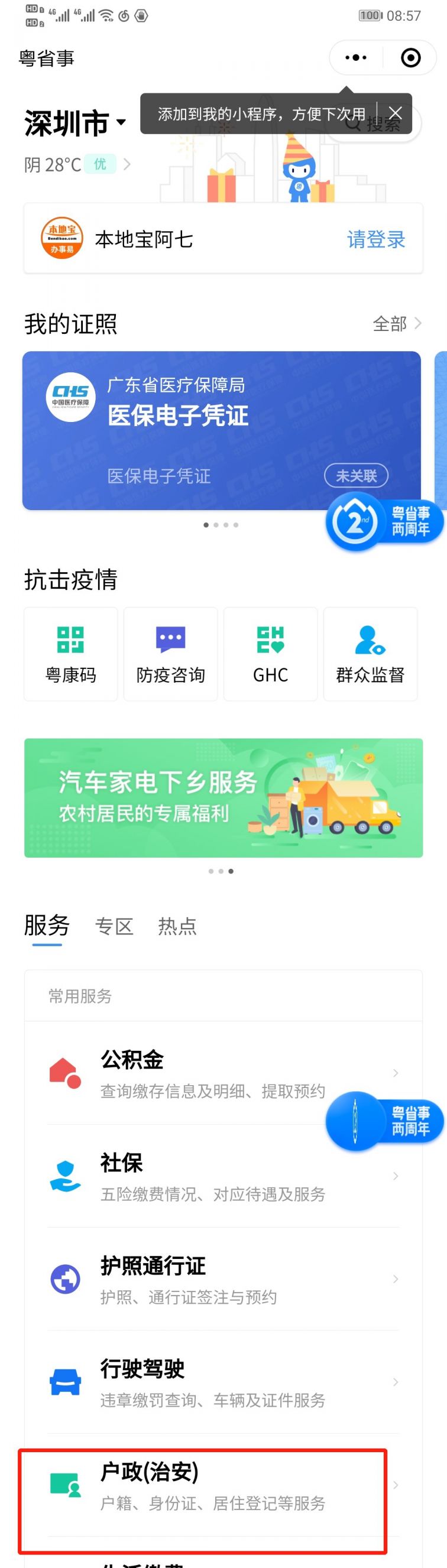Switch to the 热点 tab
Viewport: 447px width, 1568px height.
[177, 926]
